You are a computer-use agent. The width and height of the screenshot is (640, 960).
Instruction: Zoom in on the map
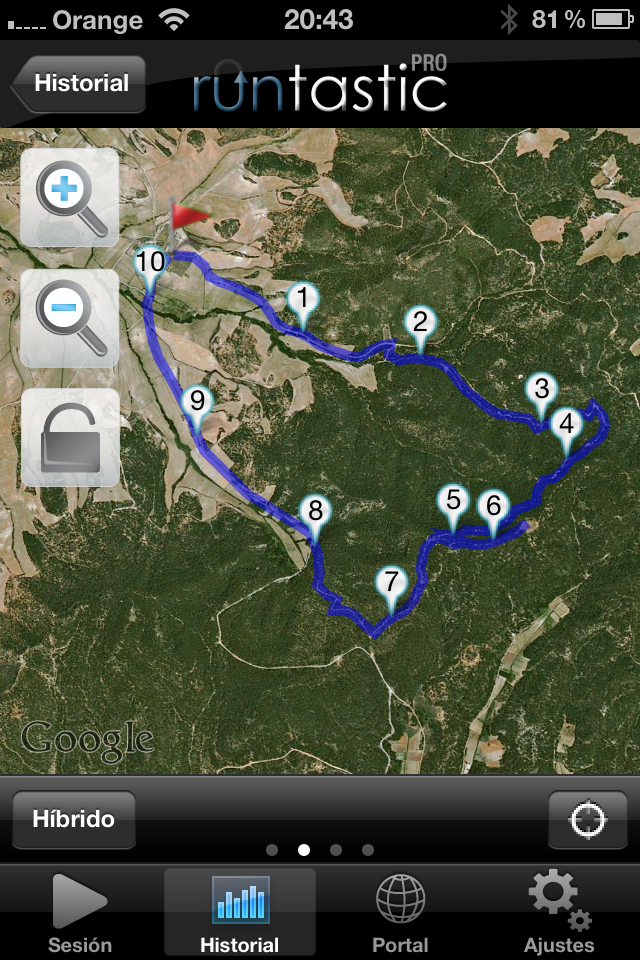(70, 197)
